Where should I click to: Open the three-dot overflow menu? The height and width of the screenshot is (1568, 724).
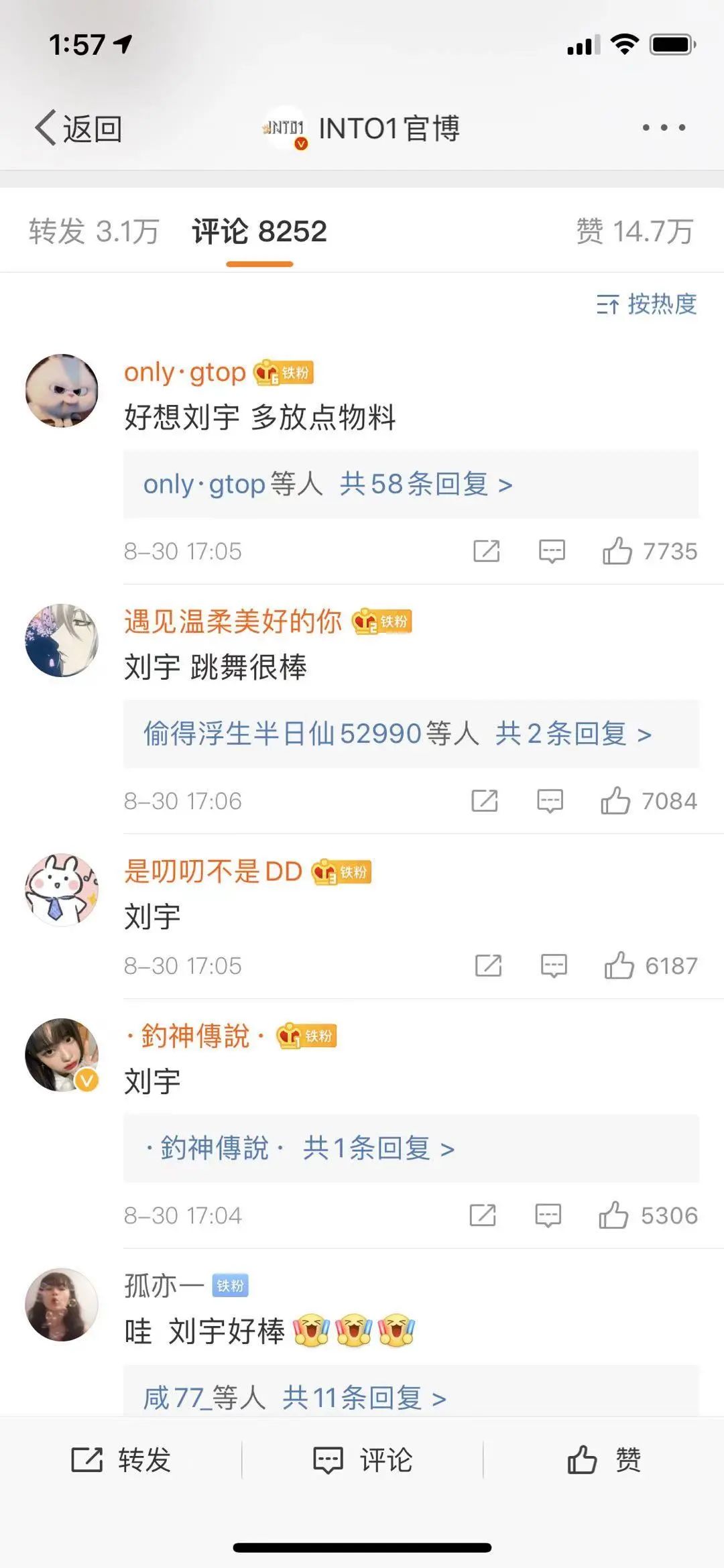(663, 127)
